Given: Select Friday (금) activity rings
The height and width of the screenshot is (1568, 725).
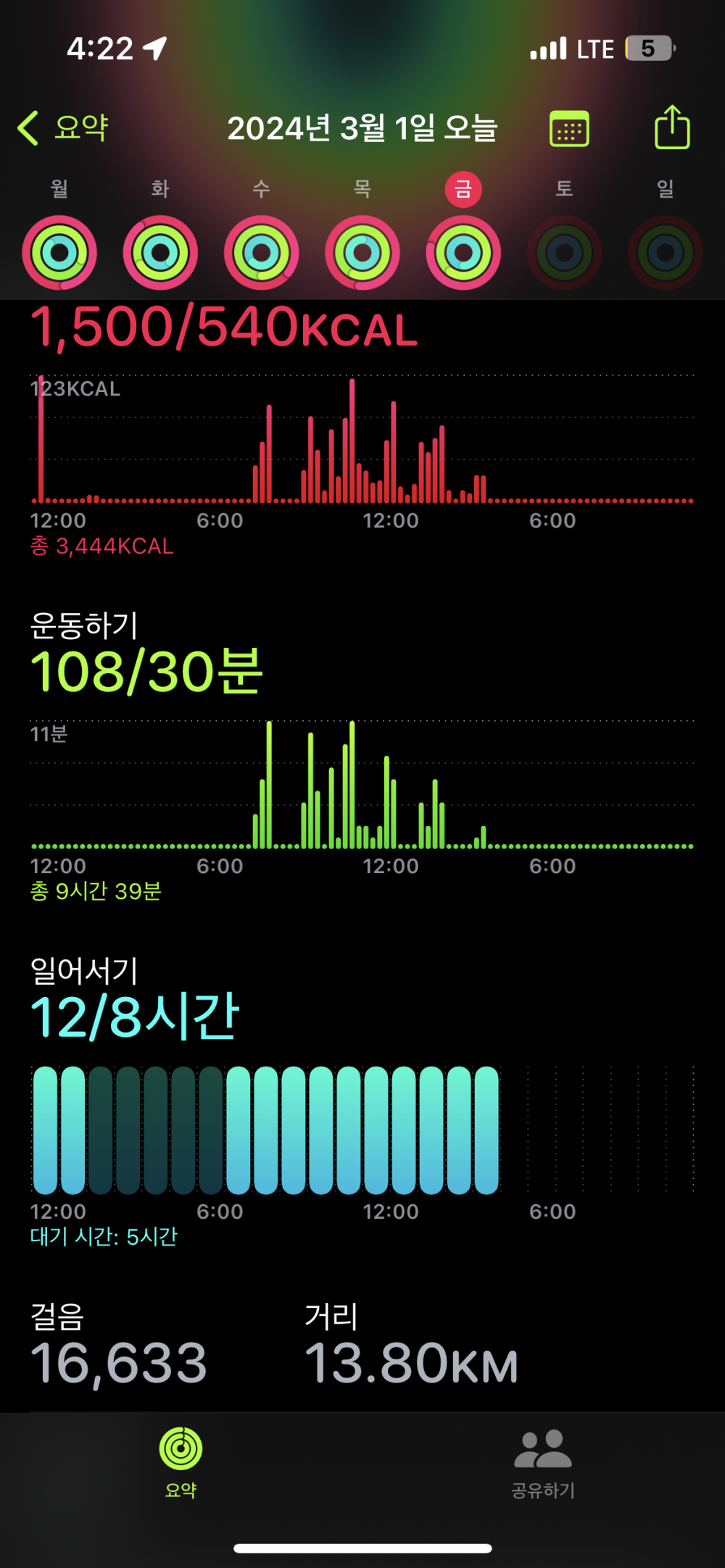Looking at the screenshot, I should tap(463, 253).
